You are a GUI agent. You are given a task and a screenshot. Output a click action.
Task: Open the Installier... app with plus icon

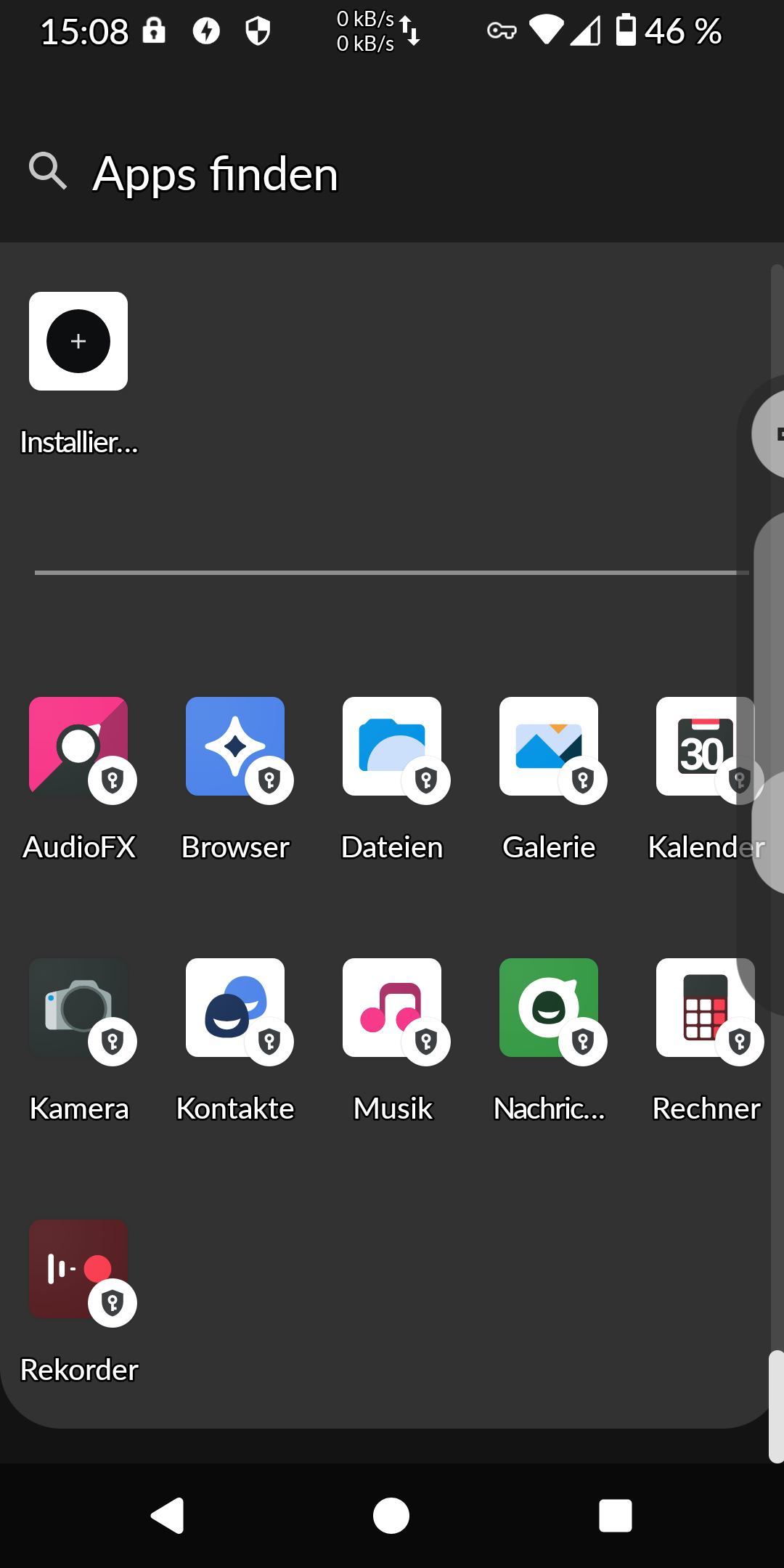click(78, 341)
